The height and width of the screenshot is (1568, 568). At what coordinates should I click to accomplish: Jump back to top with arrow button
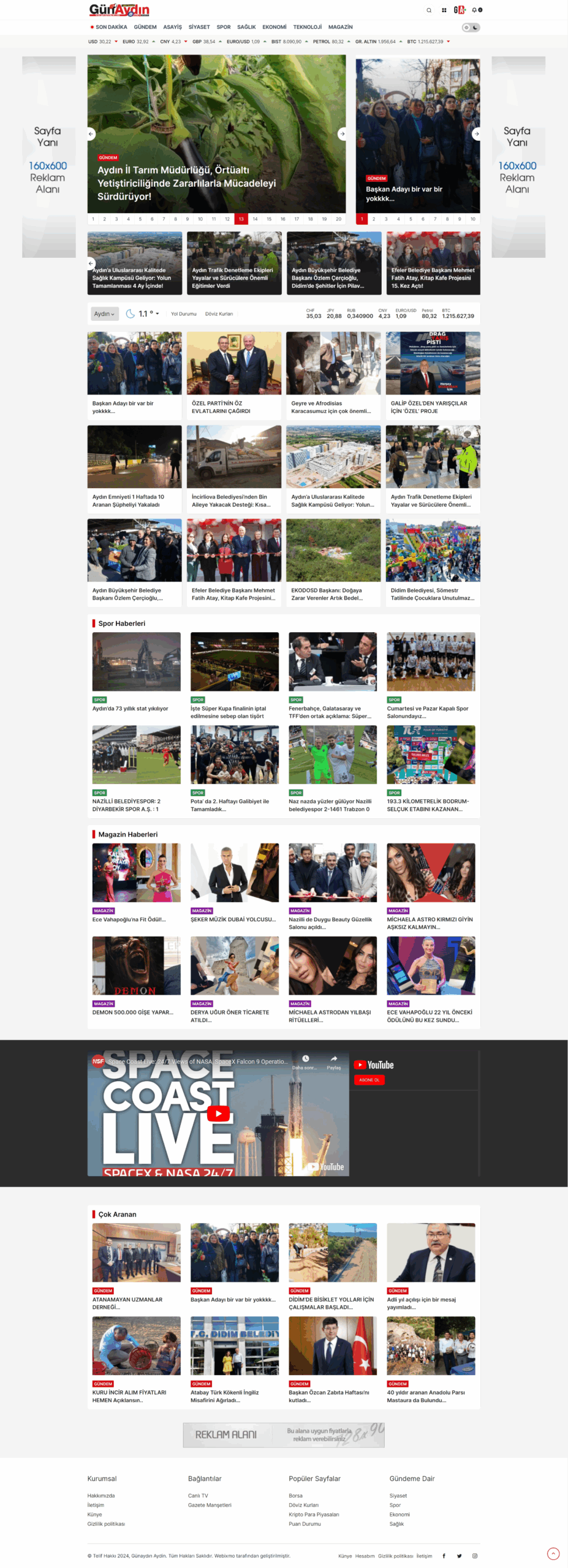click(x=553, y=1553)
